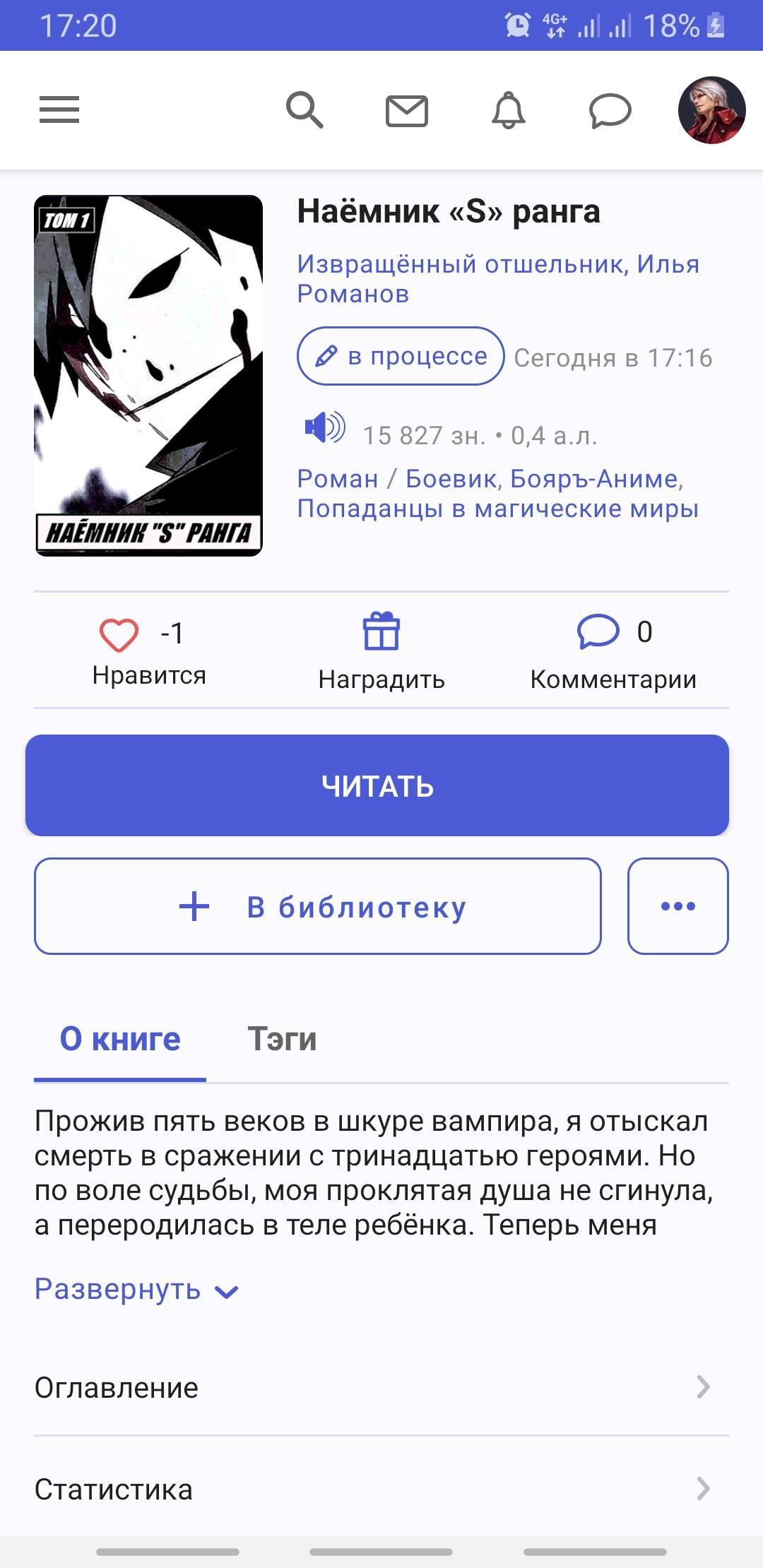Open the Боевик genre link
This screenshot has height=1568, width=763.
451,479
